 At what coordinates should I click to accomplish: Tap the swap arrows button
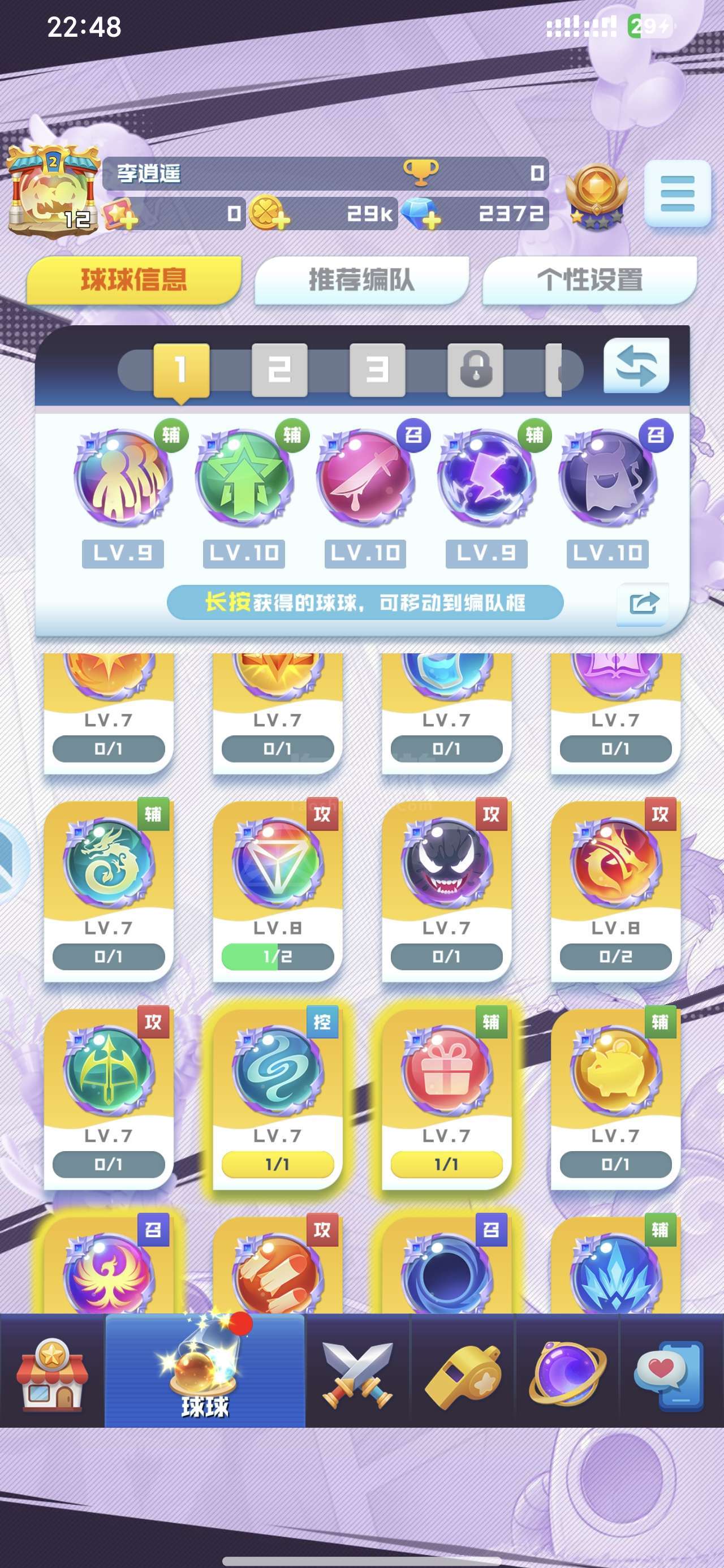point(636,366)
